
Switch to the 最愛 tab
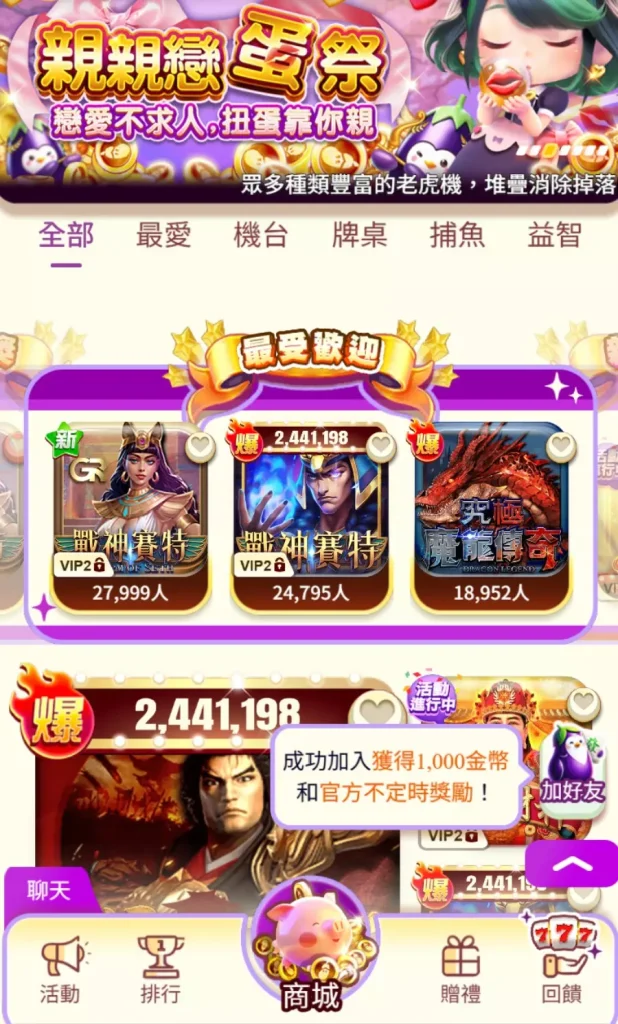(163, 236)
